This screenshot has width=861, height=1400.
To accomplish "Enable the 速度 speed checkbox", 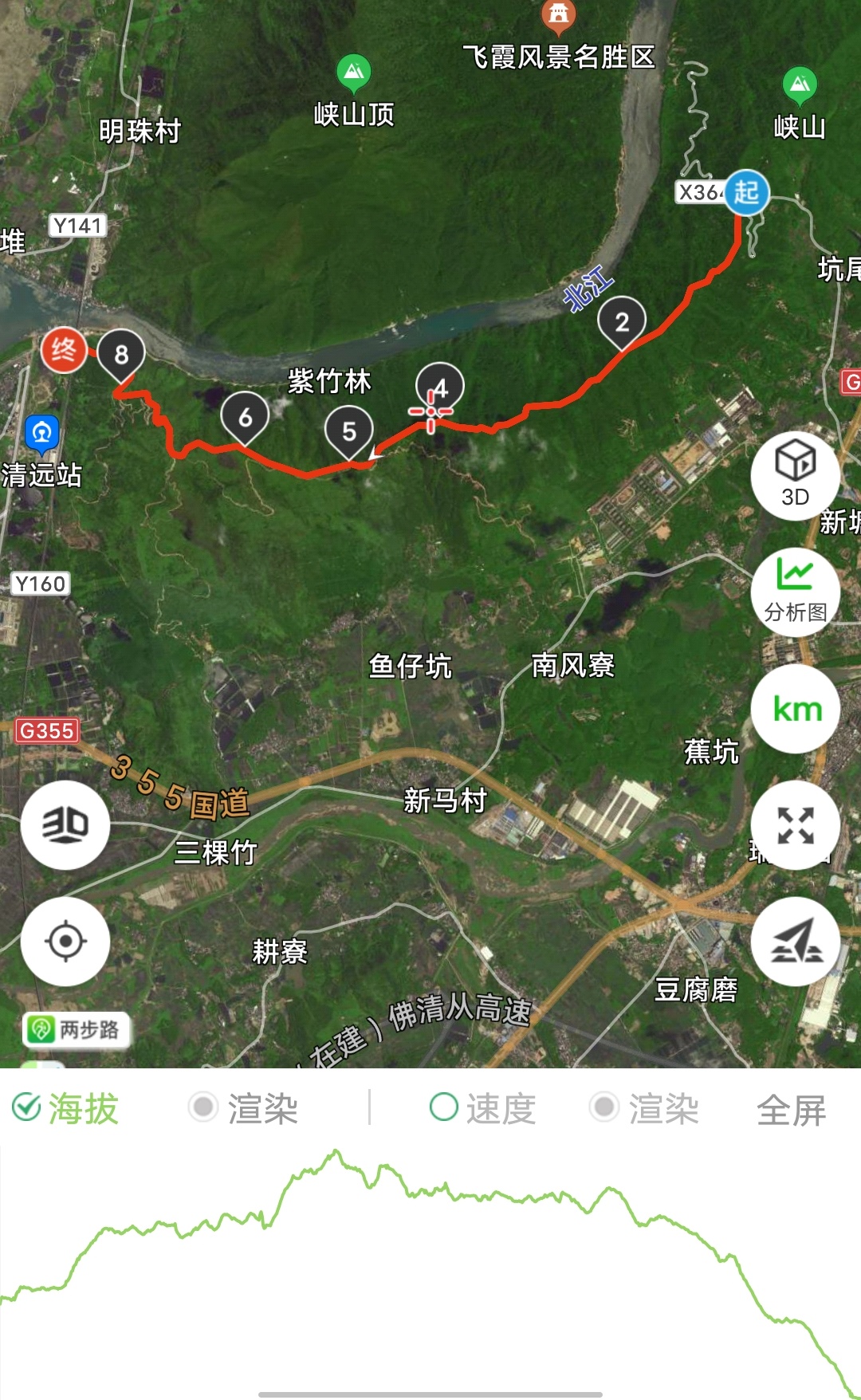I will point(483,1108).
